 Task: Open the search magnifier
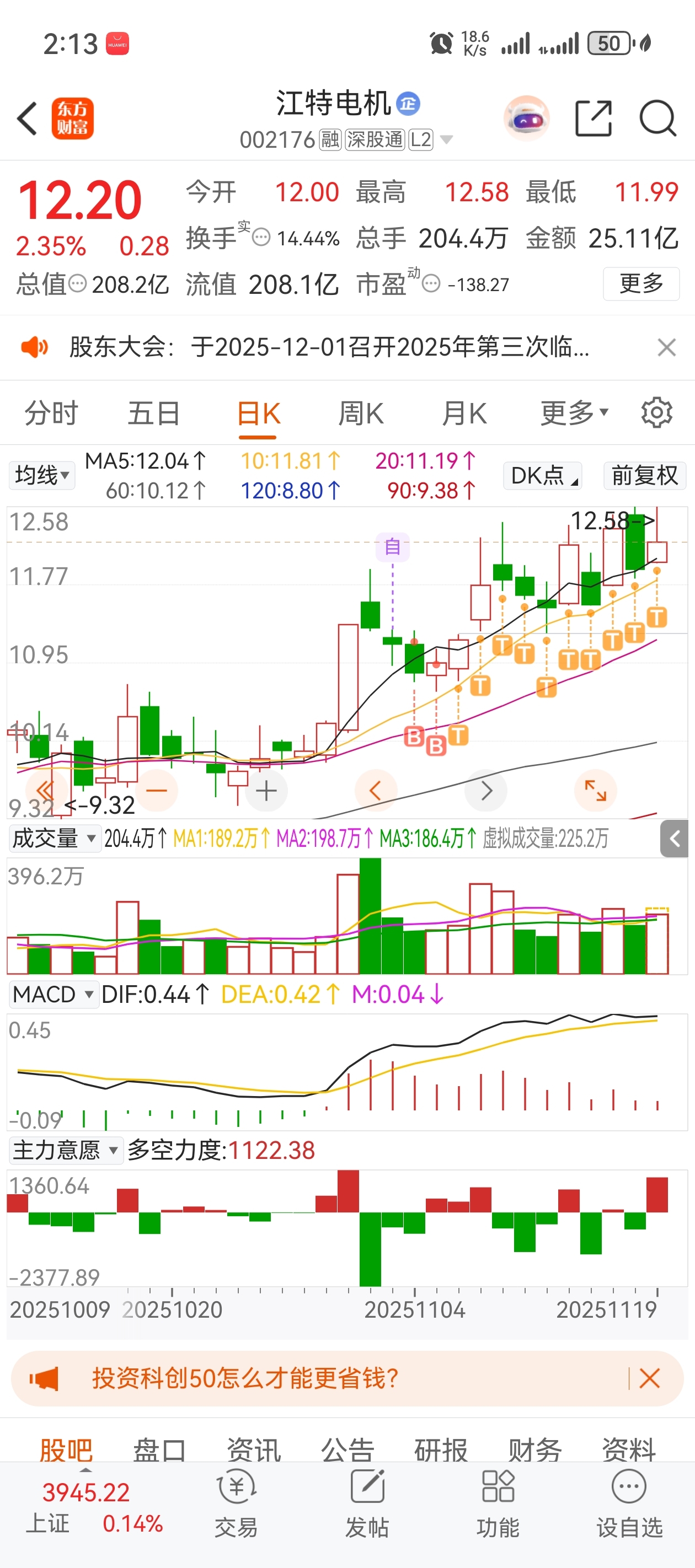657,118
